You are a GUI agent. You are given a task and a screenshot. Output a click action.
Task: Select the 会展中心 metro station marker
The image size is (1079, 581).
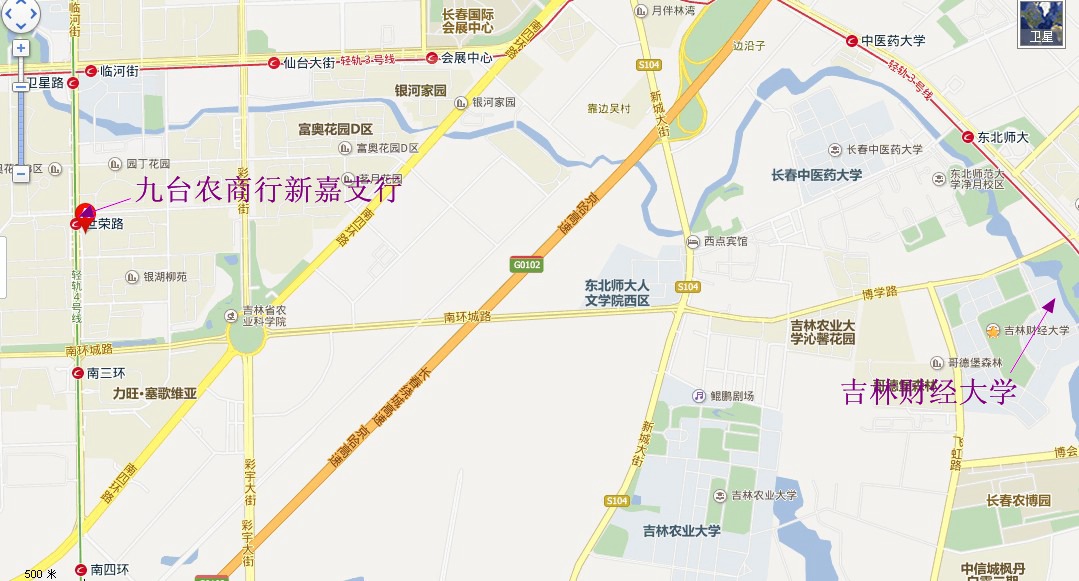point(432,58)
